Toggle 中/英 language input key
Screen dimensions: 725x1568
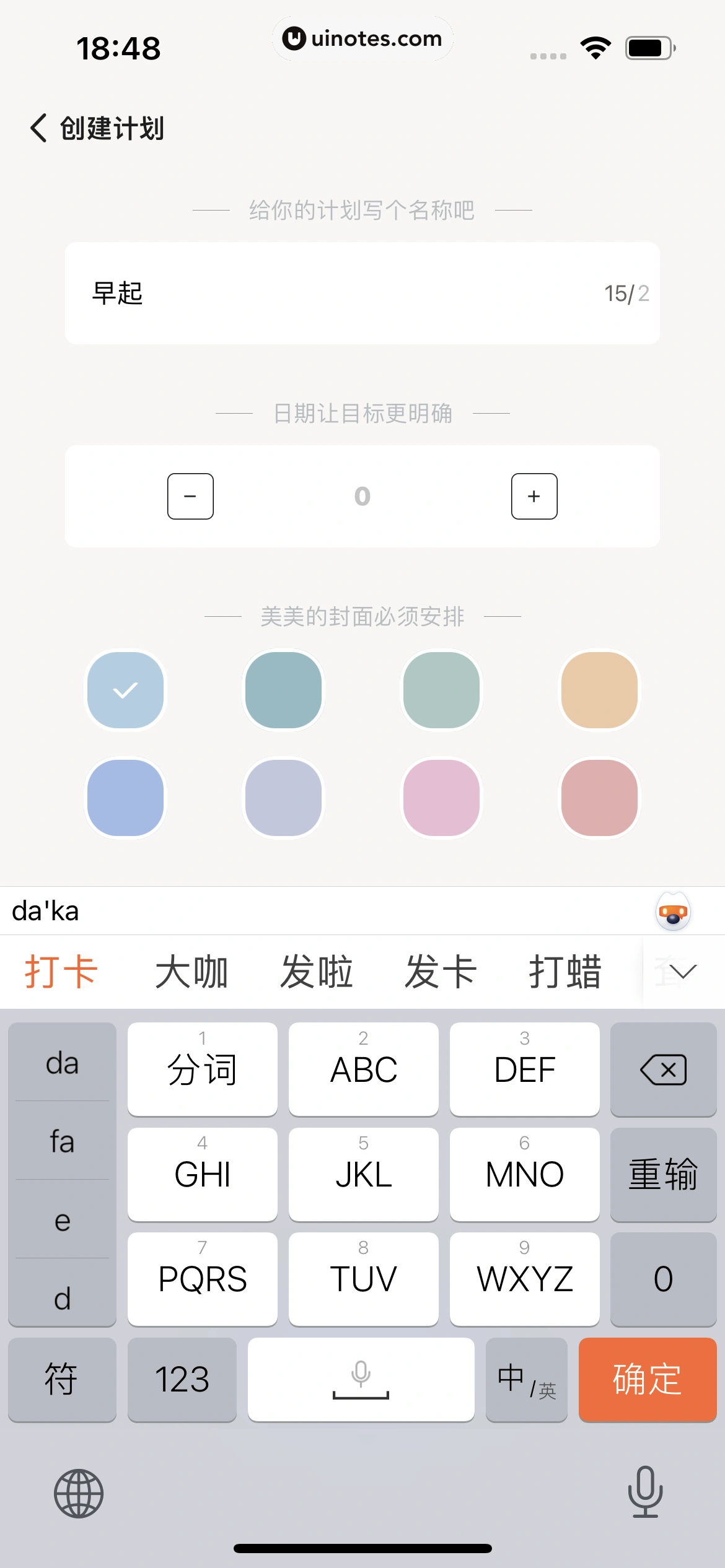[526, 1379]
